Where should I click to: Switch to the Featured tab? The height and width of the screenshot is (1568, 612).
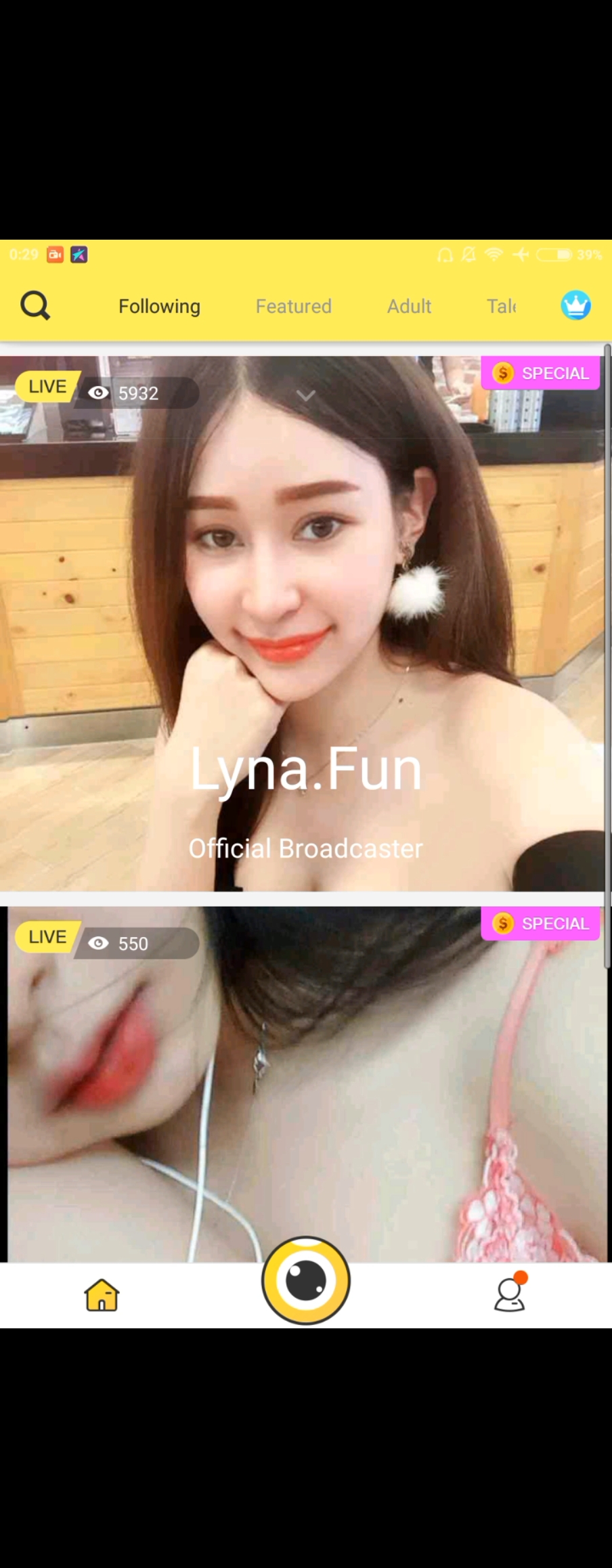click(x=293, y=307)
